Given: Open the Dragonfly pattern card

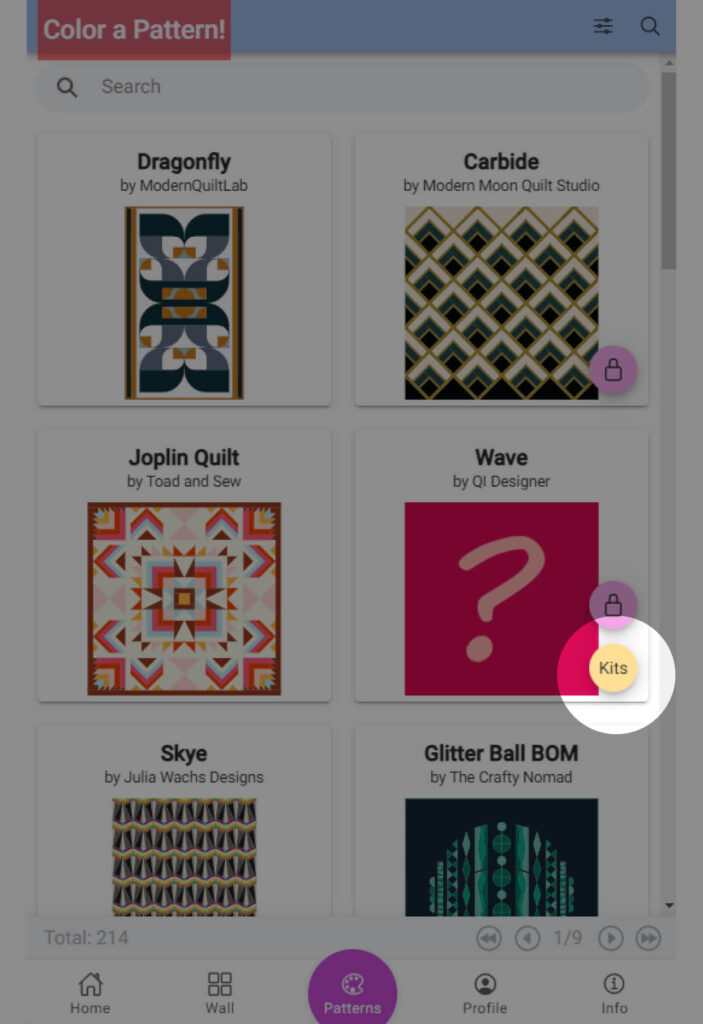Looking at the screenshot, I should [184, 301].
